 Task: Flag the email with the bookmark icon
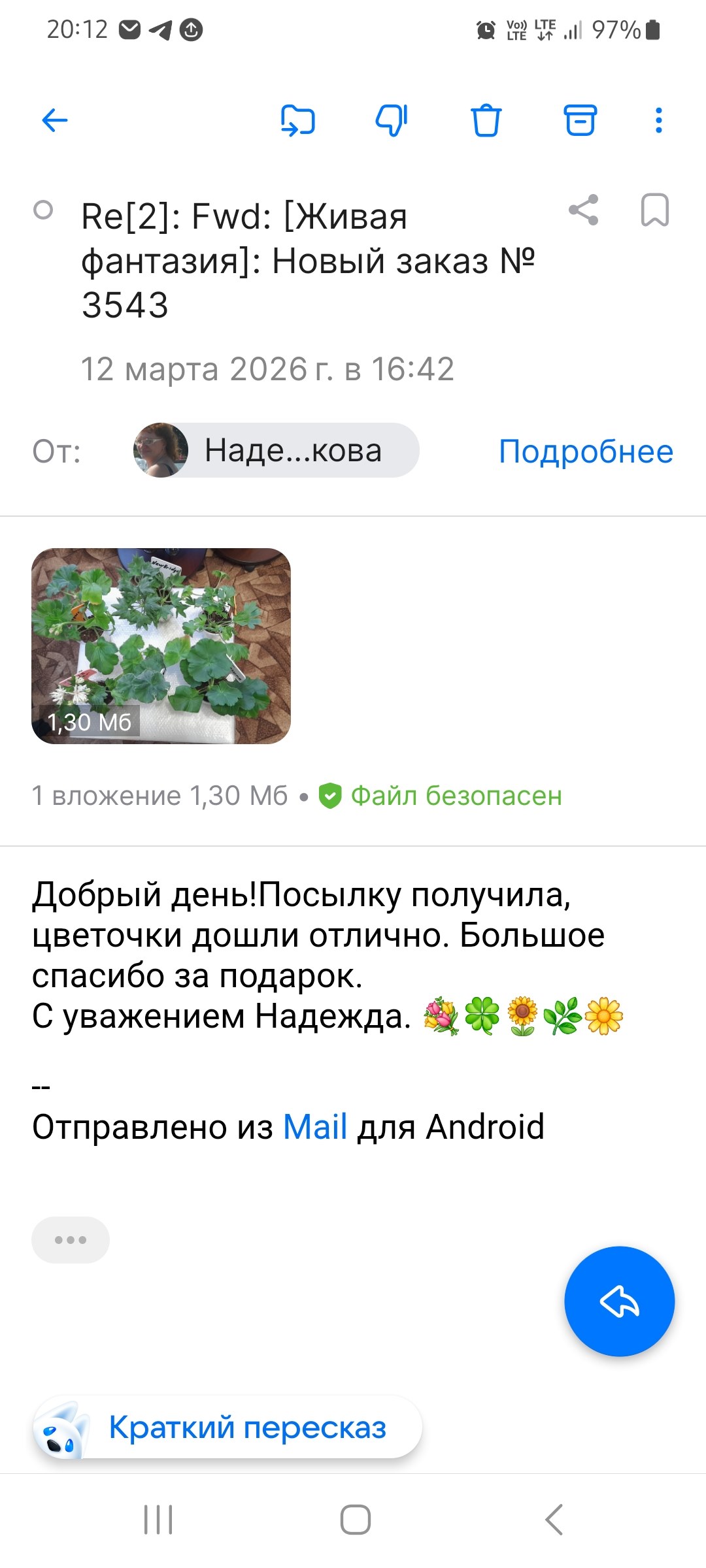click(654, 210)
